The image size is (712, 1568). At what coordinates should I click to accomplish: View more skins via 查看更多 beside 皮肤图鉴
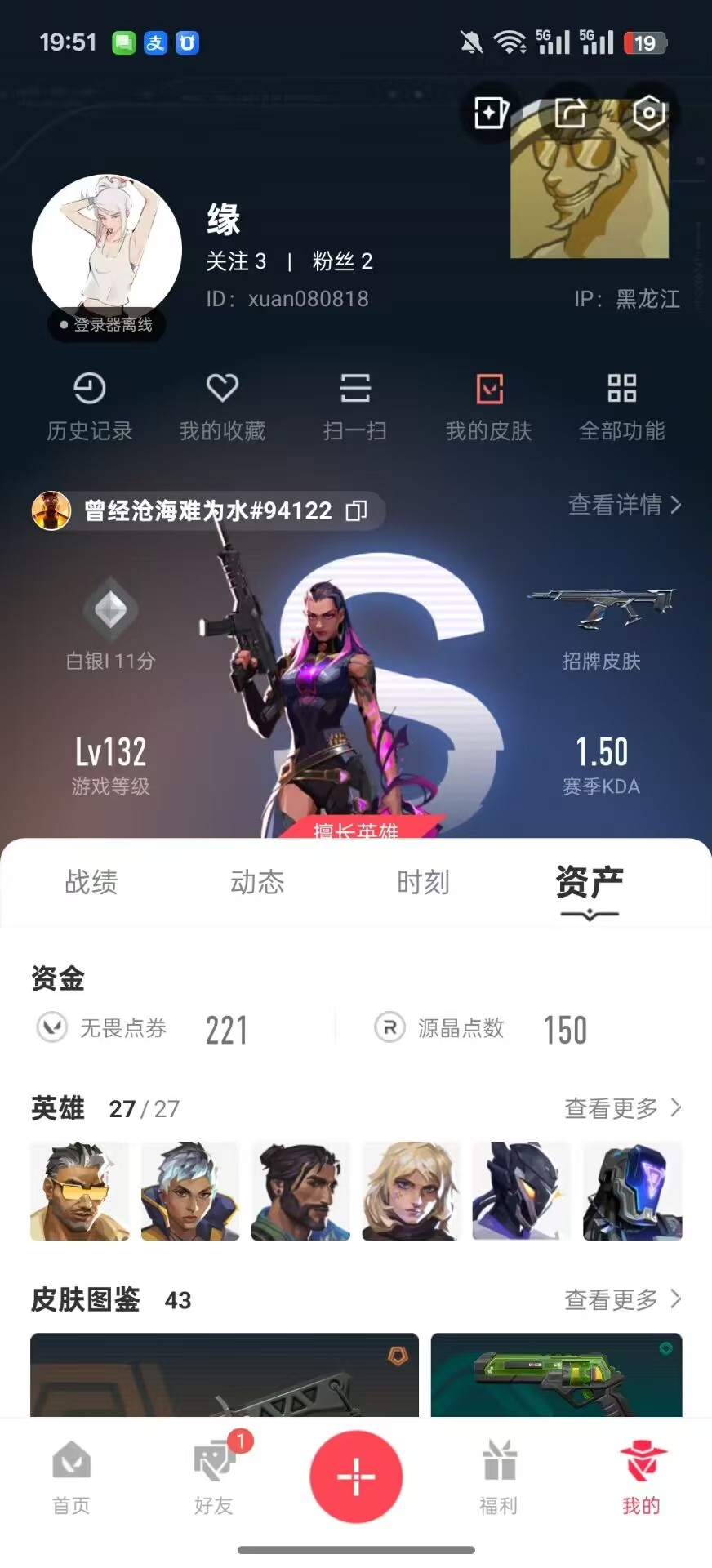pyautogui.click(x=623, y=1299)
